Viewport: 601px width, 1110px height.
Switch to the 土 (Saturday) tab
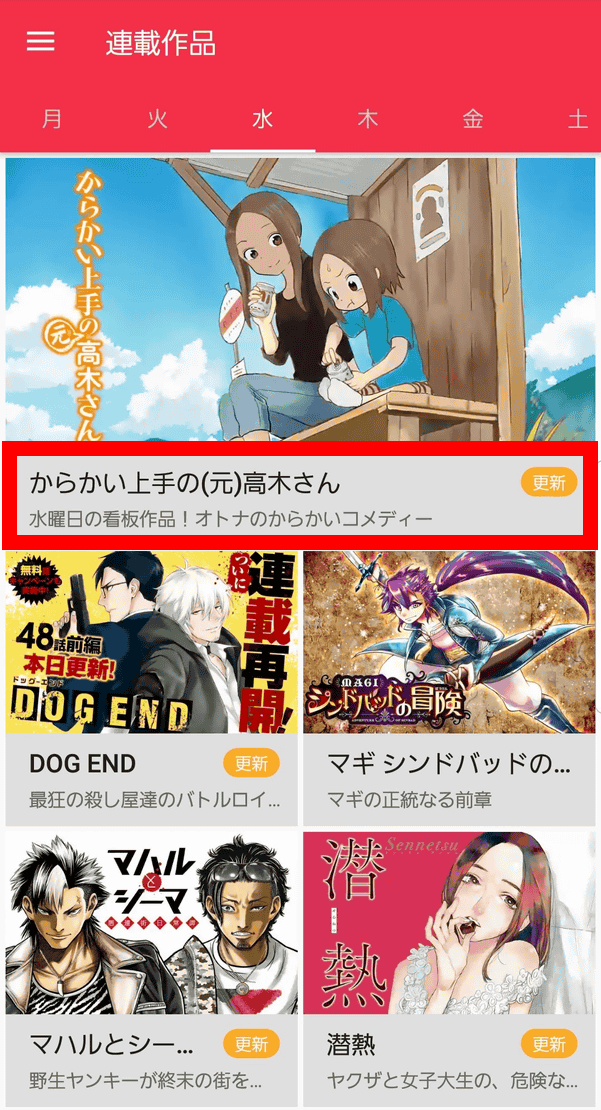pos(577,120)
